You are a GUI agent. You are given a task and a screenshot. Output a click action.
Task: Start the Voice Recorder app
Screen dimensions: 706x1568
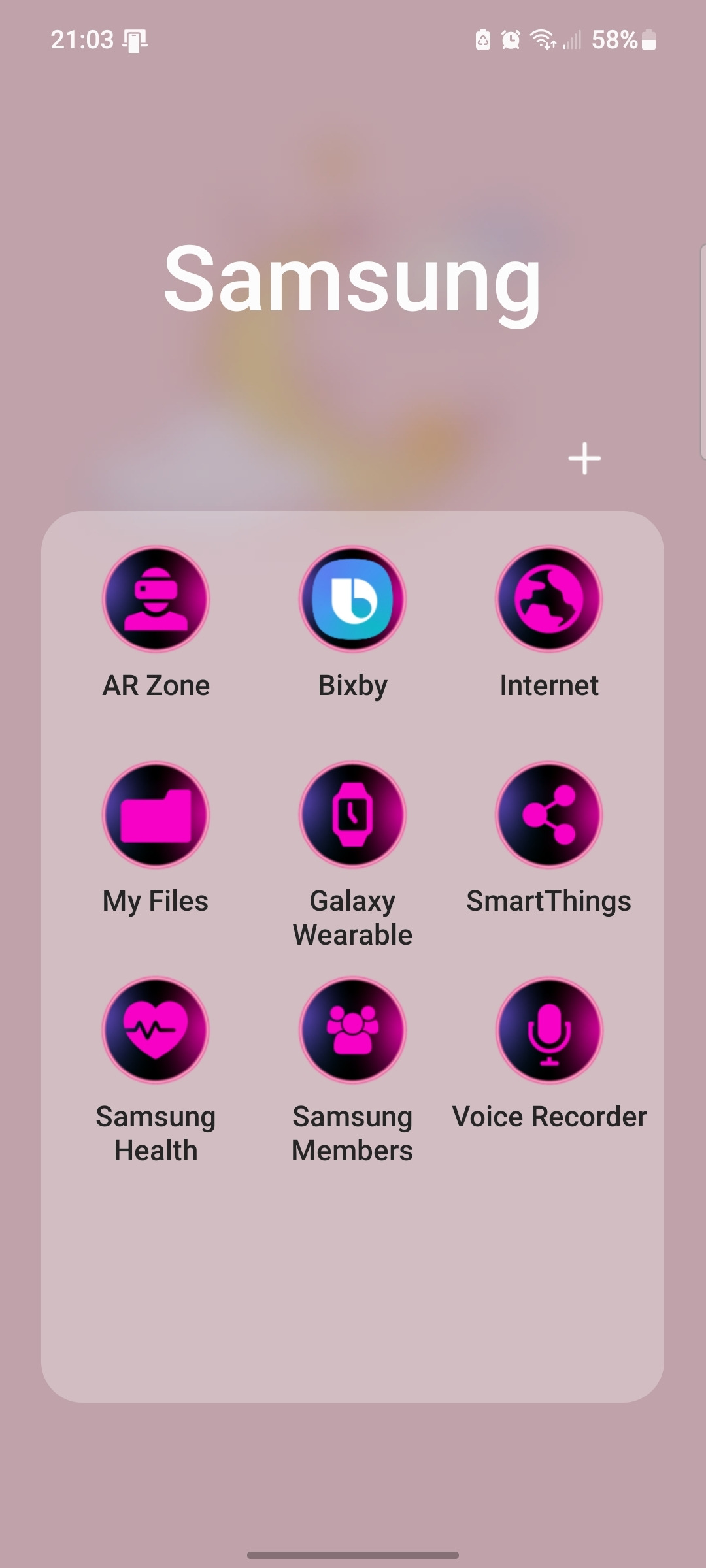coord(548,1030)
